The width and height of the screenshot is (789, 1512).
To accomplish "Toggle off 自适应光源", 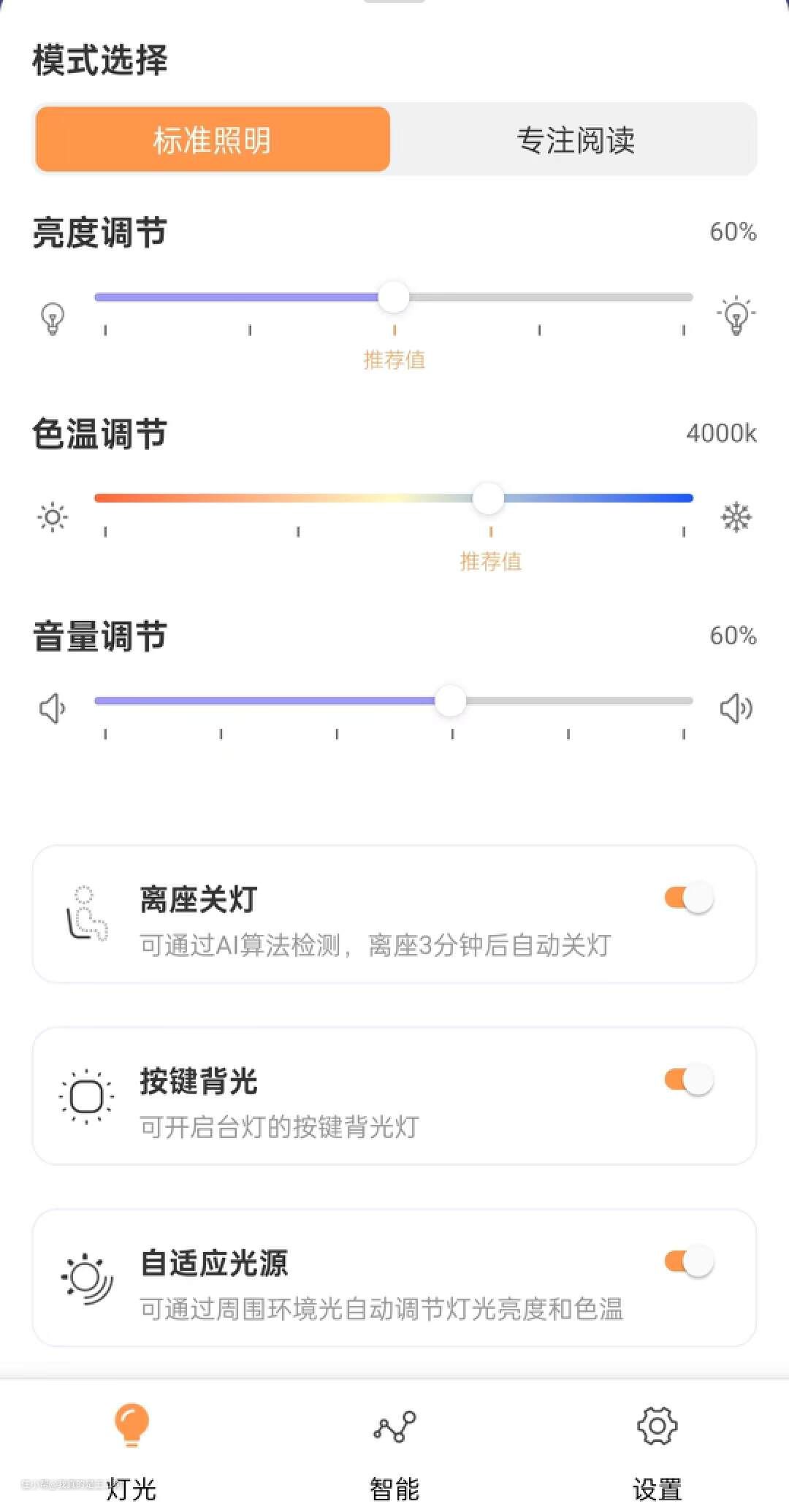I will pyautogui.click(x=689, y=1261).
